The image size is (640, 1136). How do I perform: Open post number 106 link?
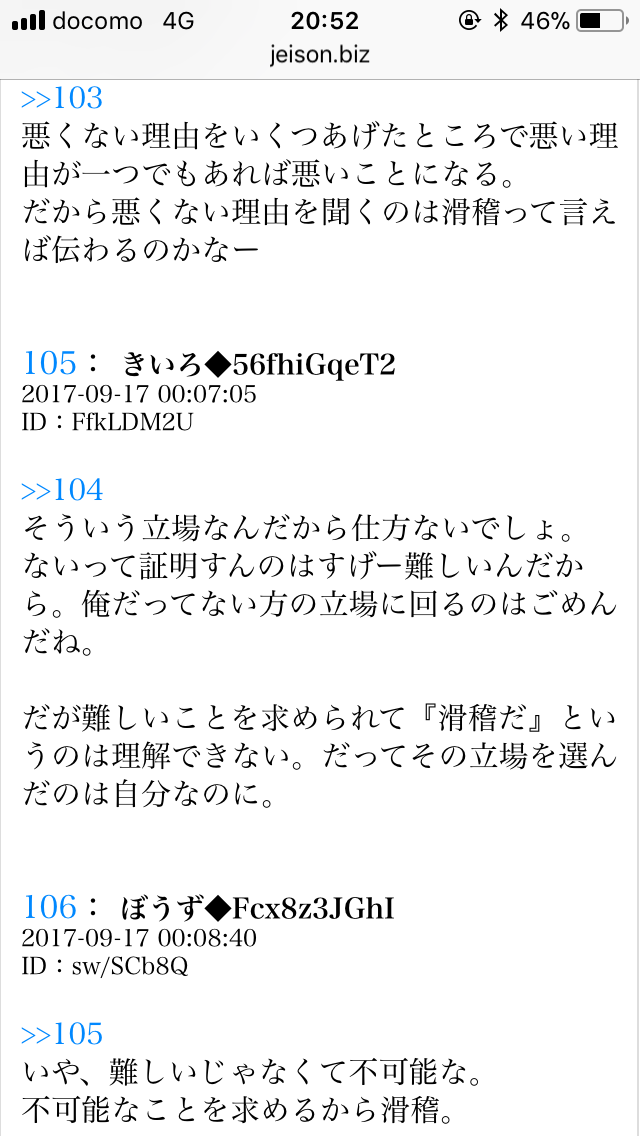pyautogui.click(x=49, y=907)
